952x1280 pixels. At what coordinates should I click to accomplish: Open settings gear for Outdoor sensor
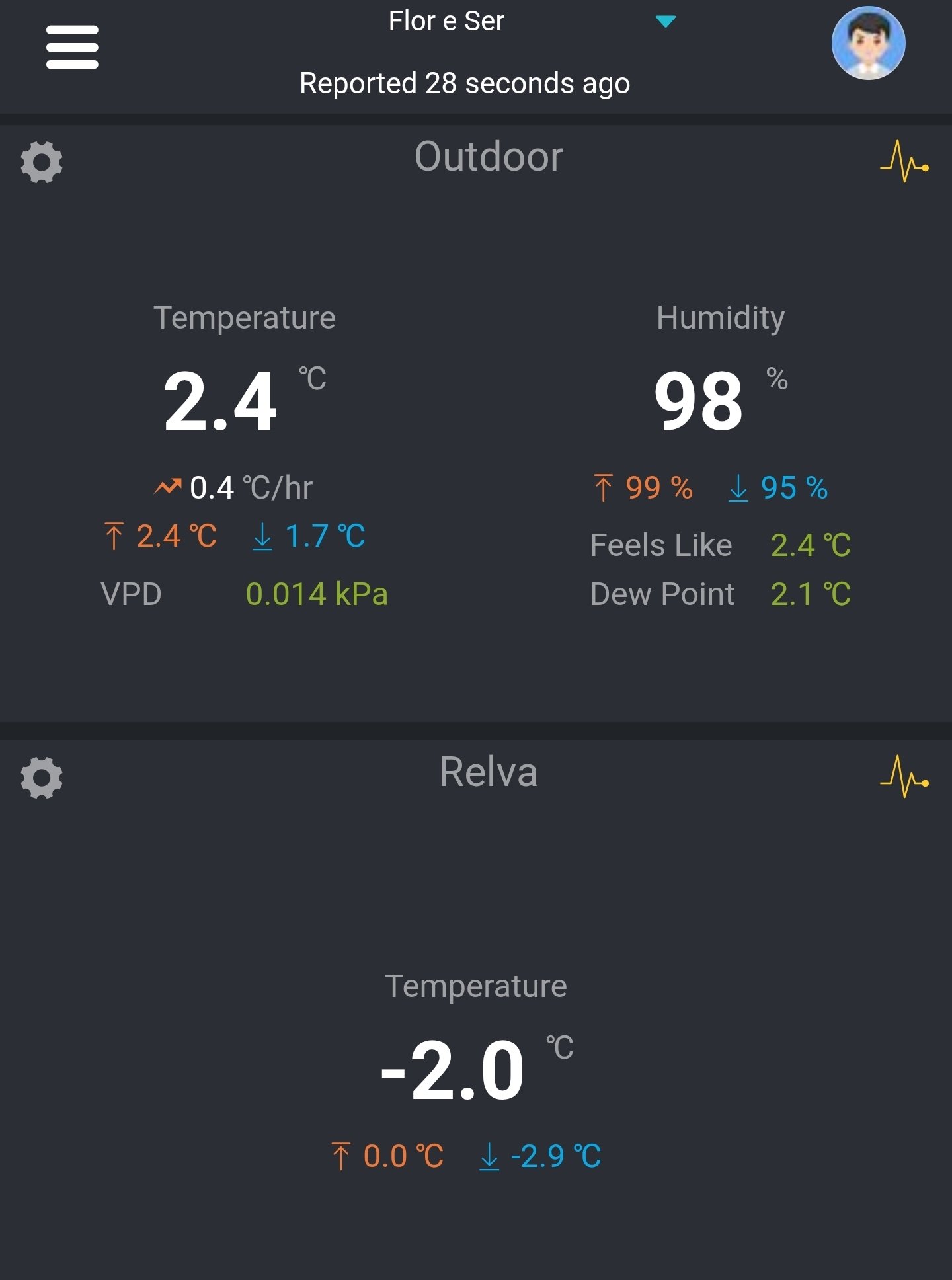[x=42, y=162]
